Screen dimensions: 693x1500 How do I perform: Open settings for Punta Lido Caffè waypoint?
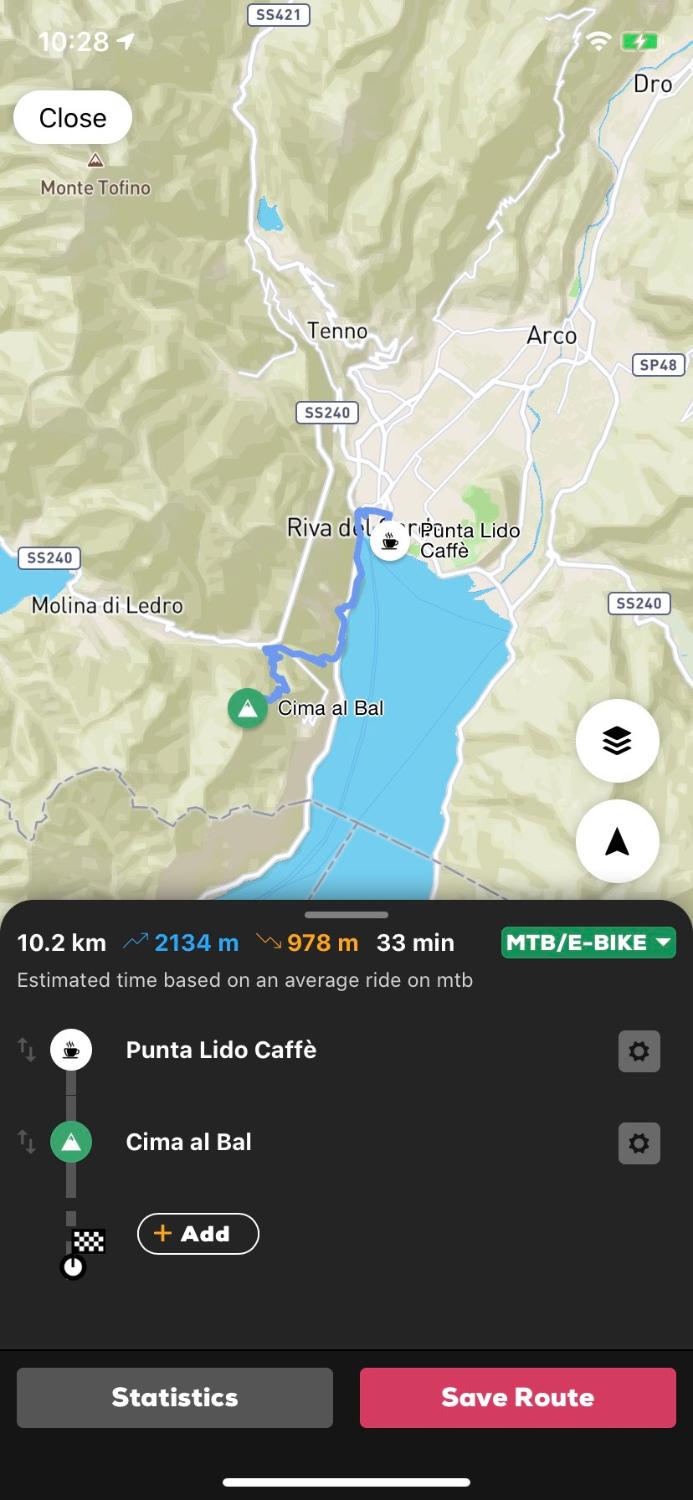(639, 1051)
